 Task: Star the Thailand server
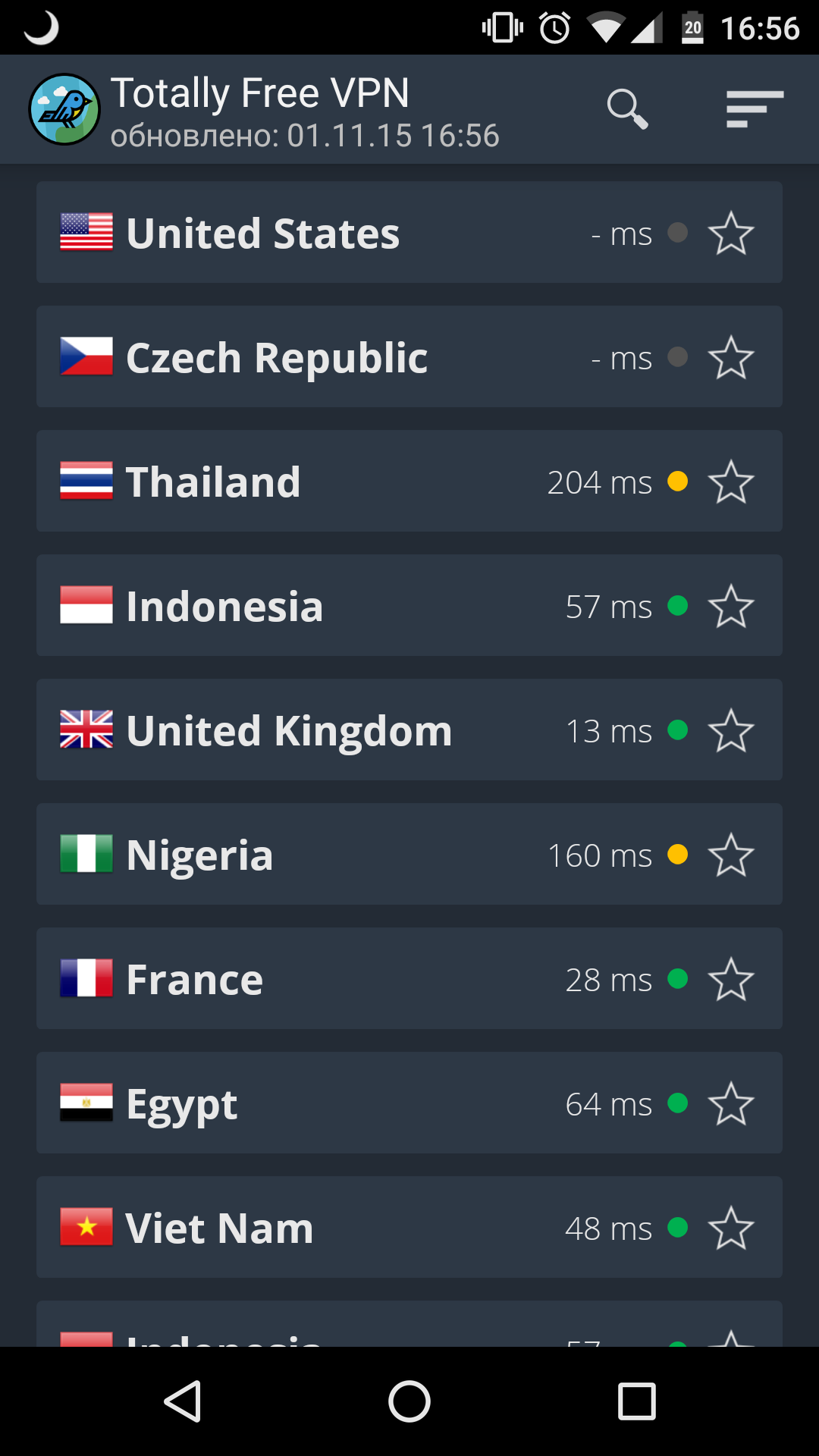[x=731, y=481]
